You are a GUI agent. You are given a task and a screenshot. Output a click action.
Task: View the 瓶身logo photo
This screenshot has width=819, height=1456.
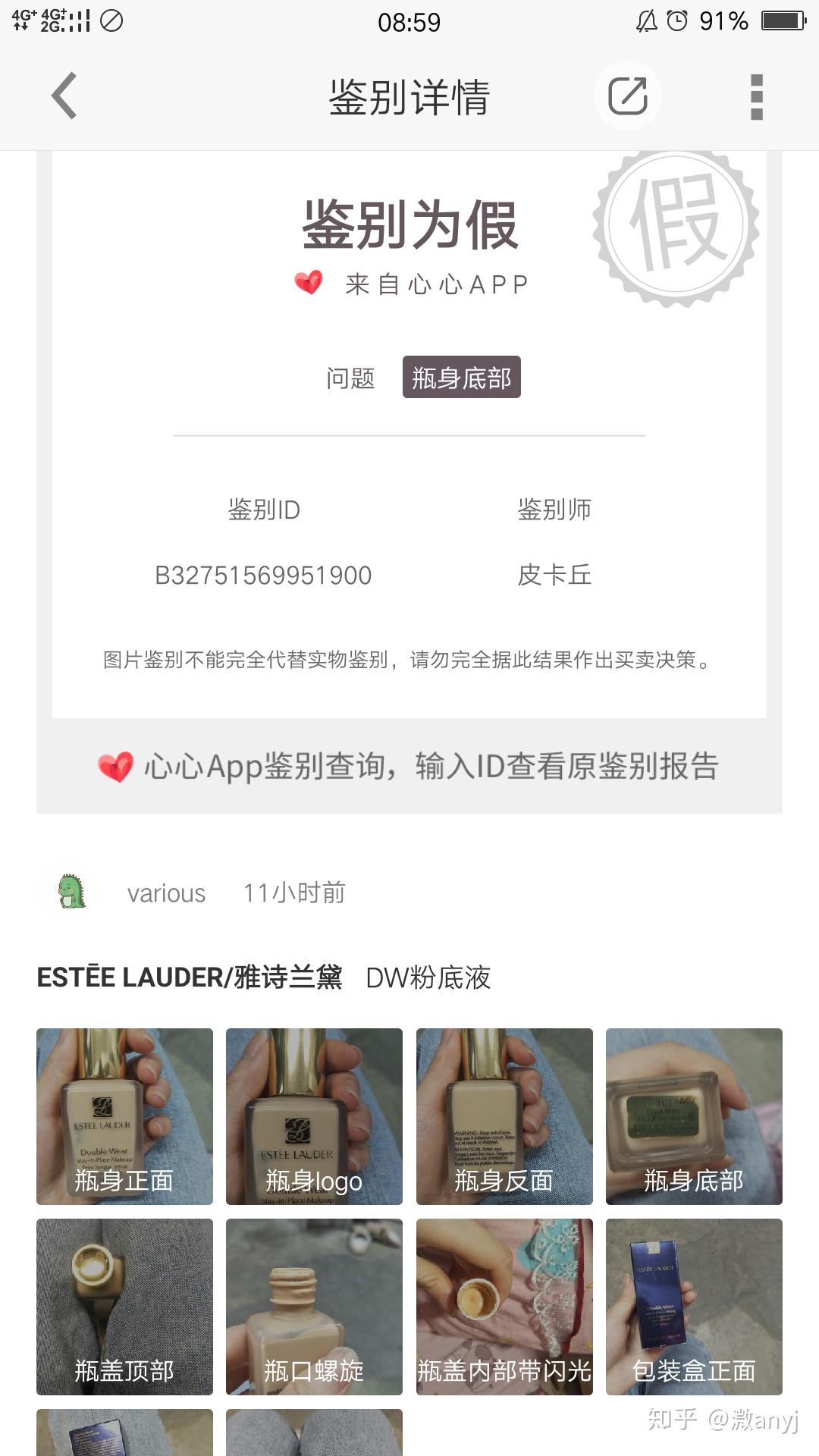[313, 1115]
